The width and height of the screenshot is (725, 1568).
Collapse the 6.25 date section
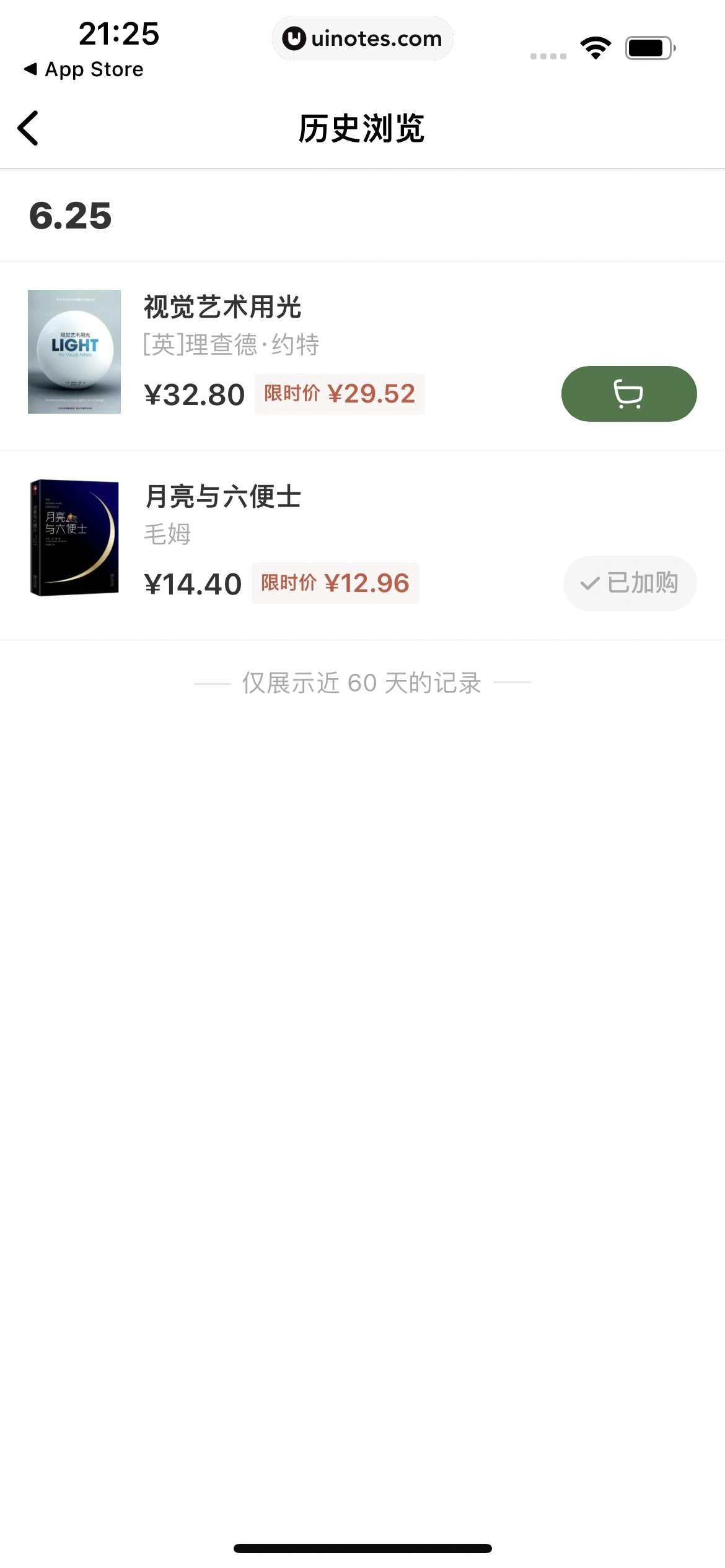71,216
